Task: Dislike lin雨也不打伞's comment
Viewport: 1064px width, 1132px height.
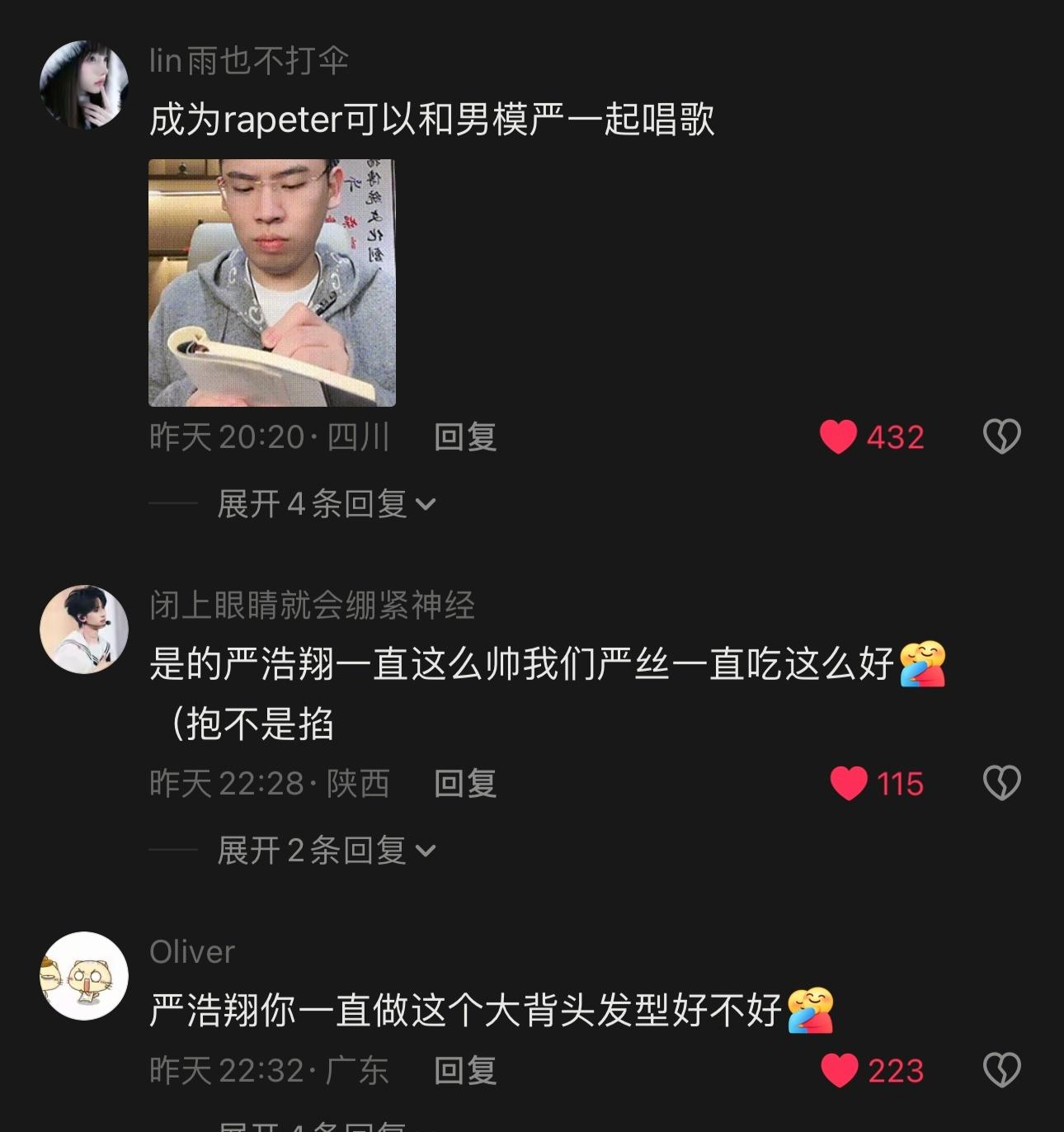Action: point(1001,436)
